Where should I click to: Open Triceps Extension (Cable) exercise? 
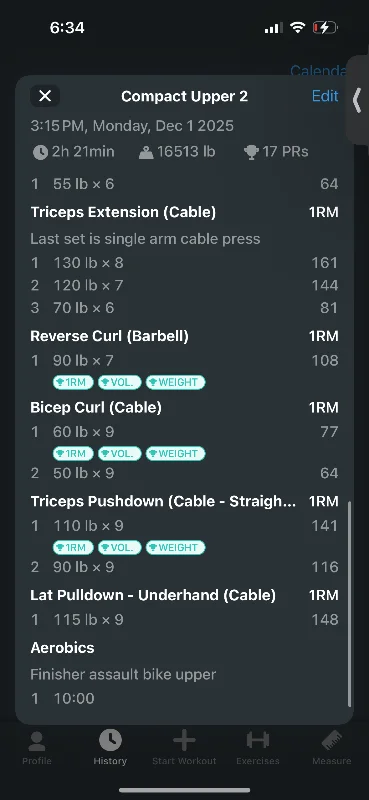tap(123, 212)
